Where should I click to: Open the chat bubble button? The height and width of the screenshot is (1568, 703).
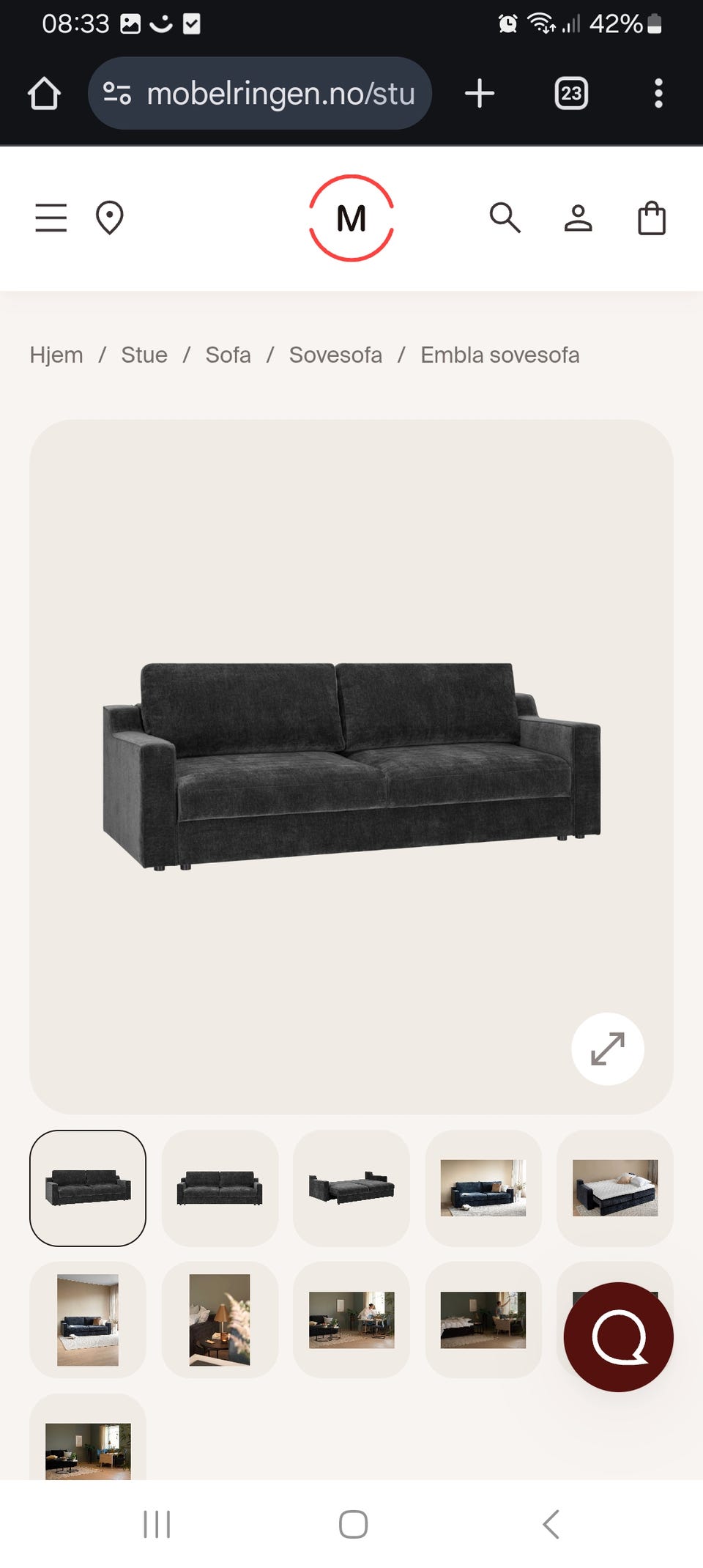(618, 1336)
